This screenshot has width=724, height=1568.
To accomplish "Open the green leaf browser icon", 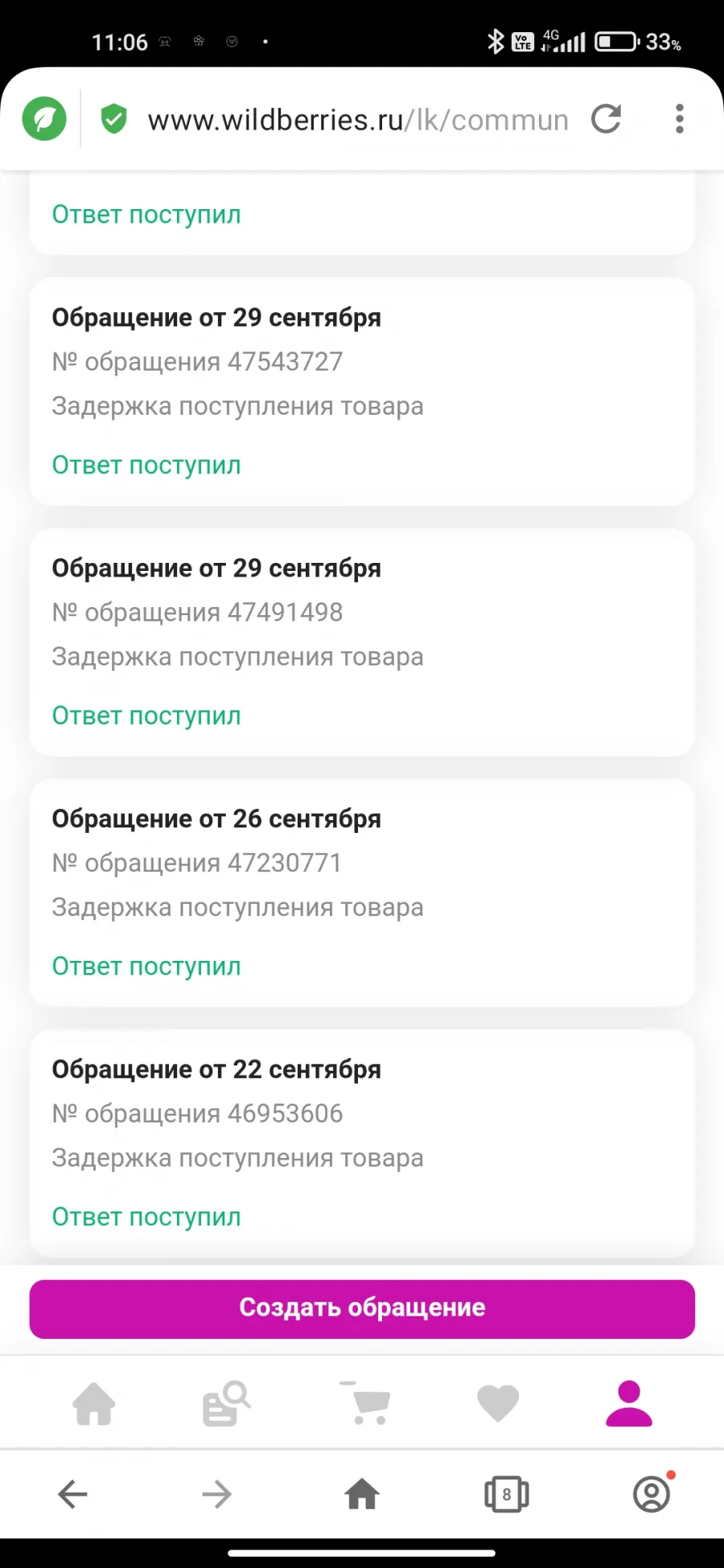I will pyautogui.click(x=44, y=119).
